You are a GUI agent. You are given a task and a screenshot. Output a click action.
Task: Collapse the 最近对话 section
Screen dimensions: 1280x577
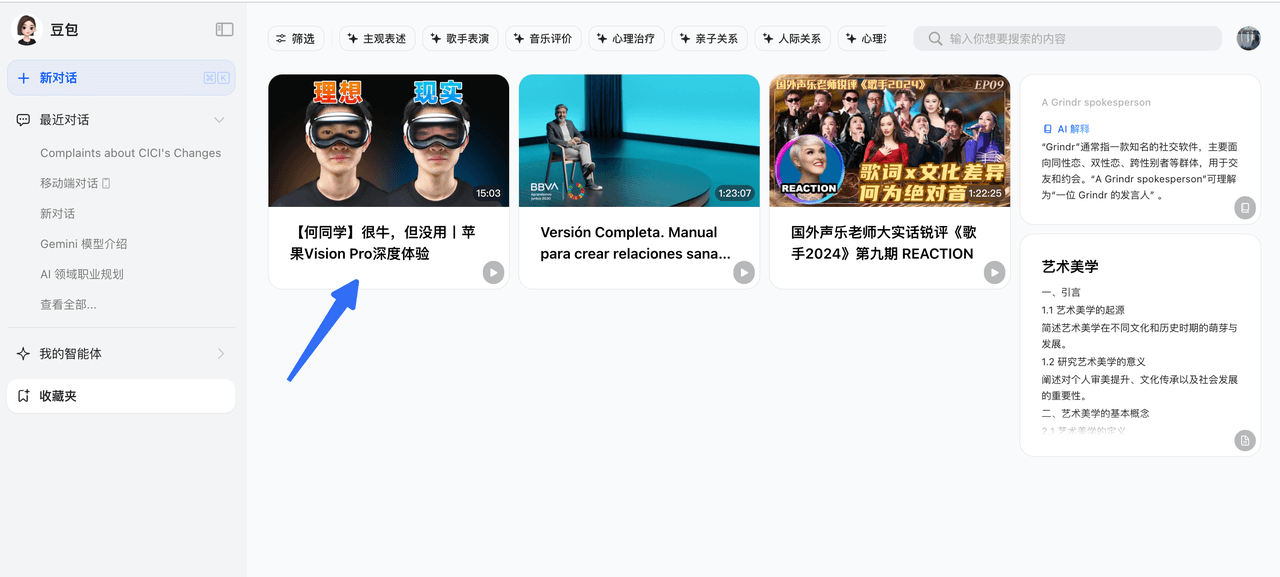[220, 120]
